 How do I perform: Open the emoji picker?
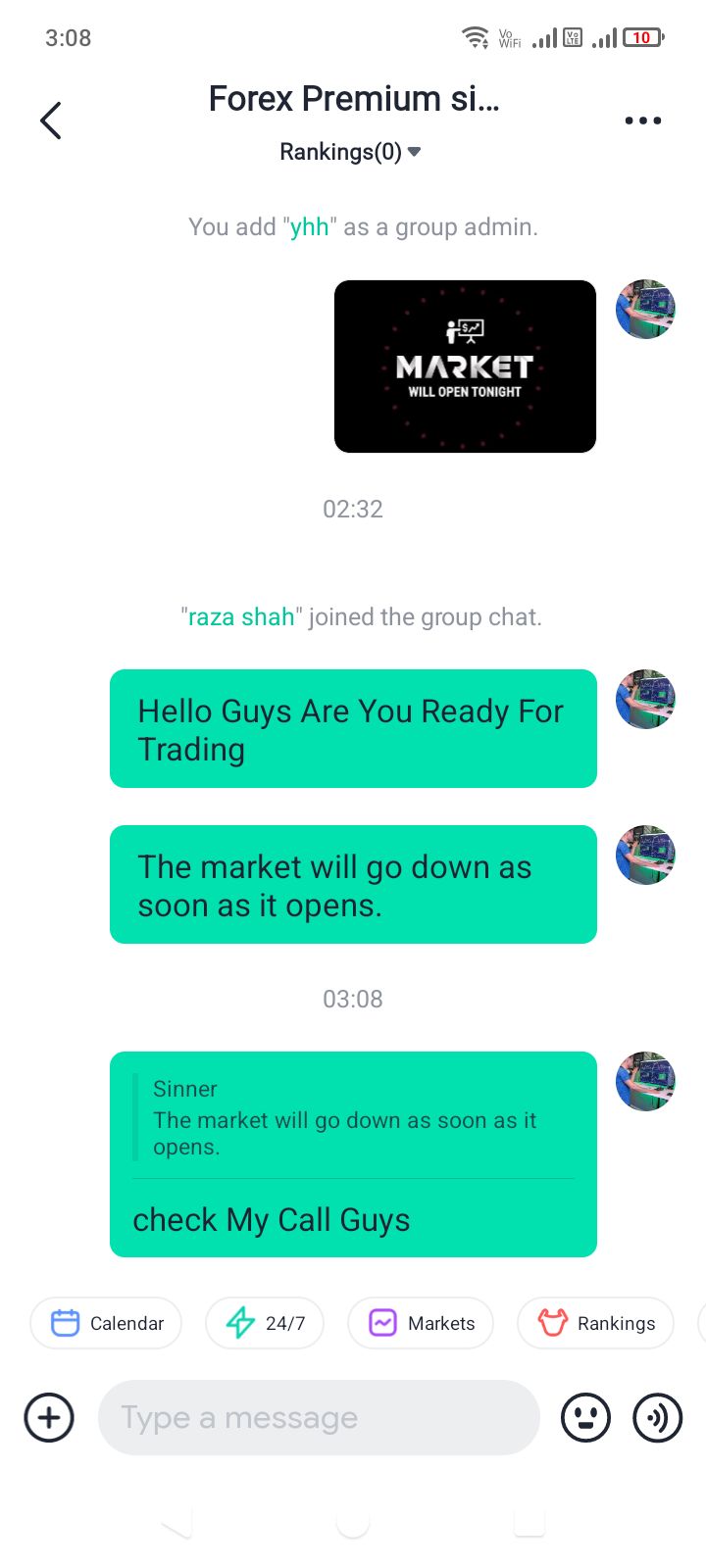pyautogui.click(x=585, y=1417)
